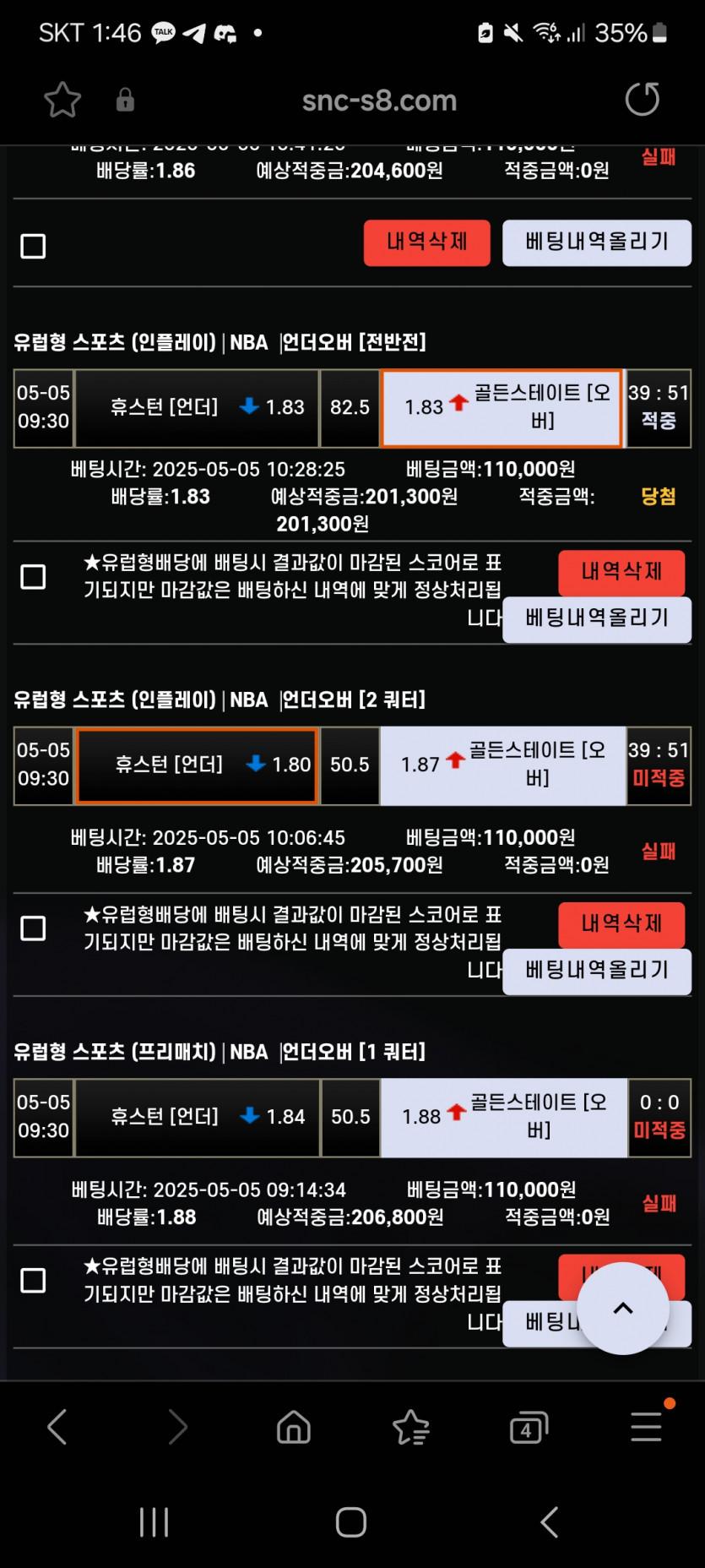Open recent apps from the navigation bar

click(154, 1522)
